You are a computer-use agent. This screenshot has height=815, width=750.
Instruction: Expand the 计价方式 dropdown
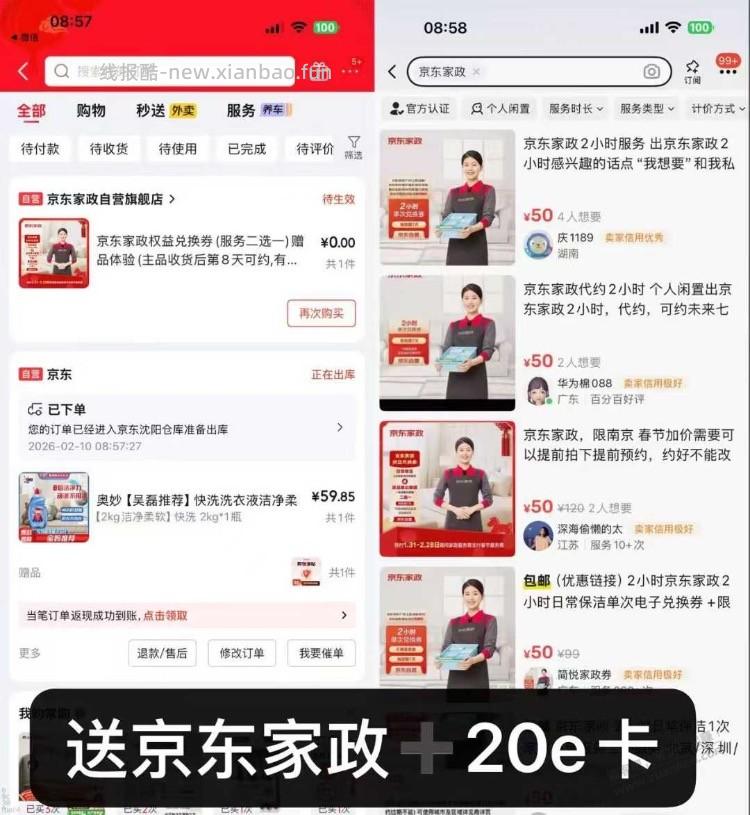click(x=718, y=107)
